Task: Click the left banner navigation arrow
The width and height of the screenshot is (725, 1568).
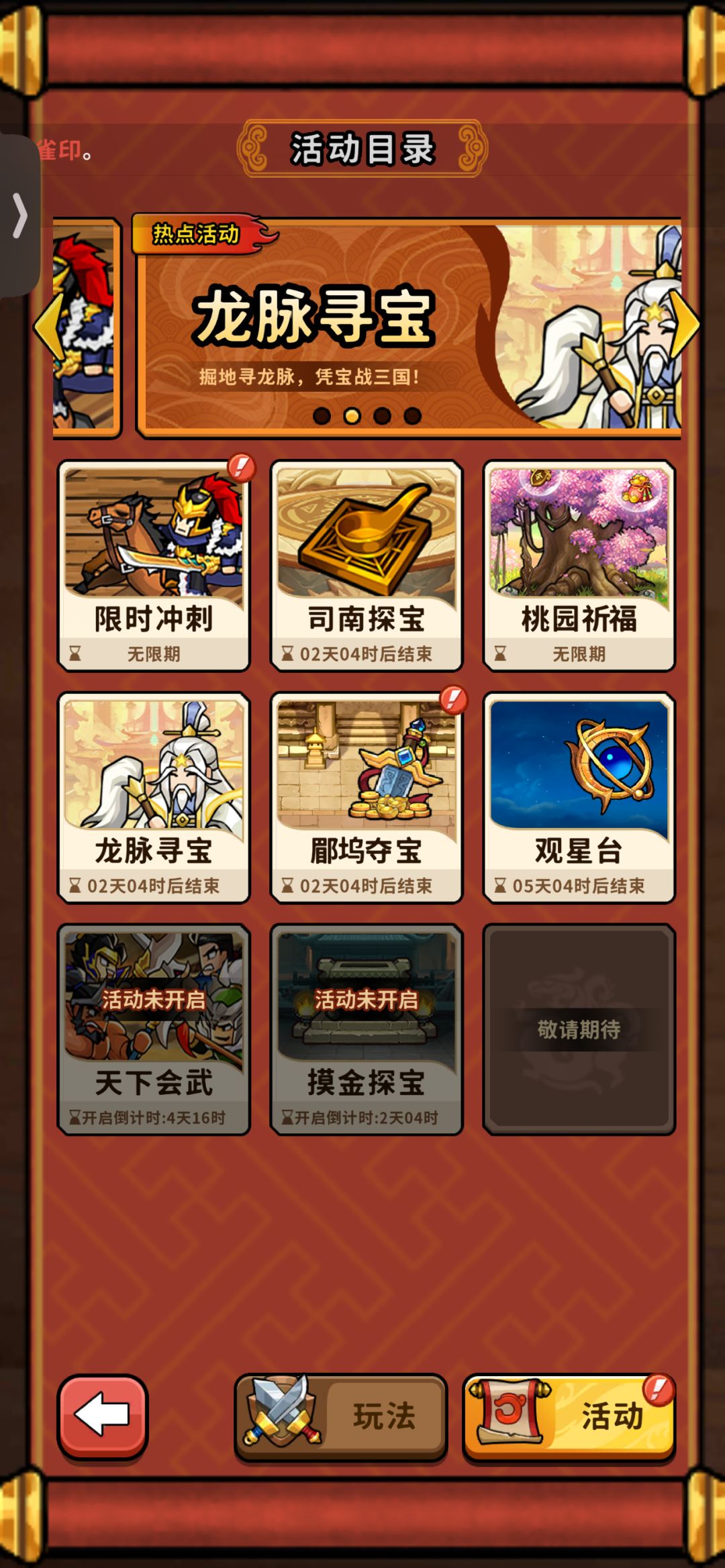Action: (50, 325)
